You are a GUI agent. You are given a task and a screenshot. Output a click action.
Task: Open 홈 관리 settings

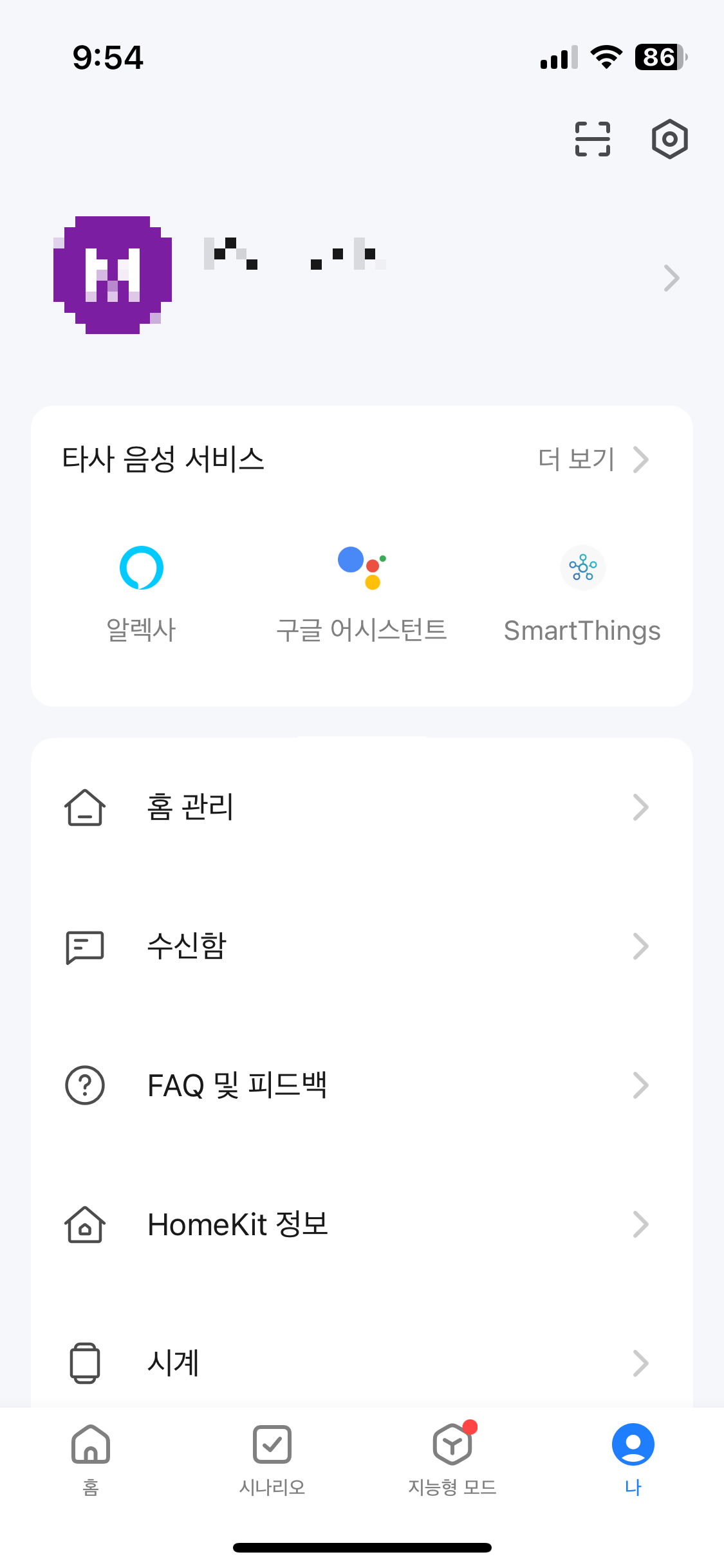coord(362,807)
